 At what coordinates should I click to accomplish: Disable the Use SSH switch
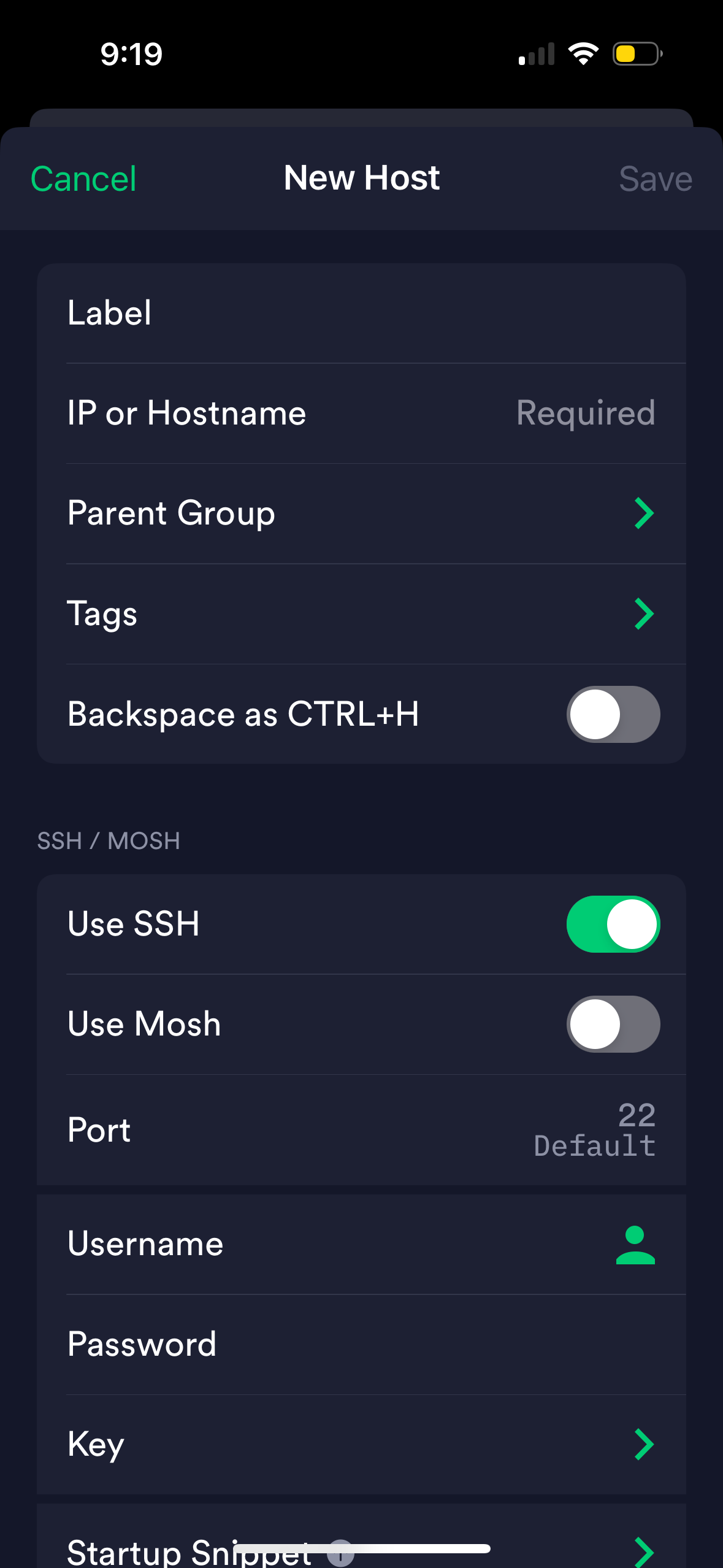[613, 924]
